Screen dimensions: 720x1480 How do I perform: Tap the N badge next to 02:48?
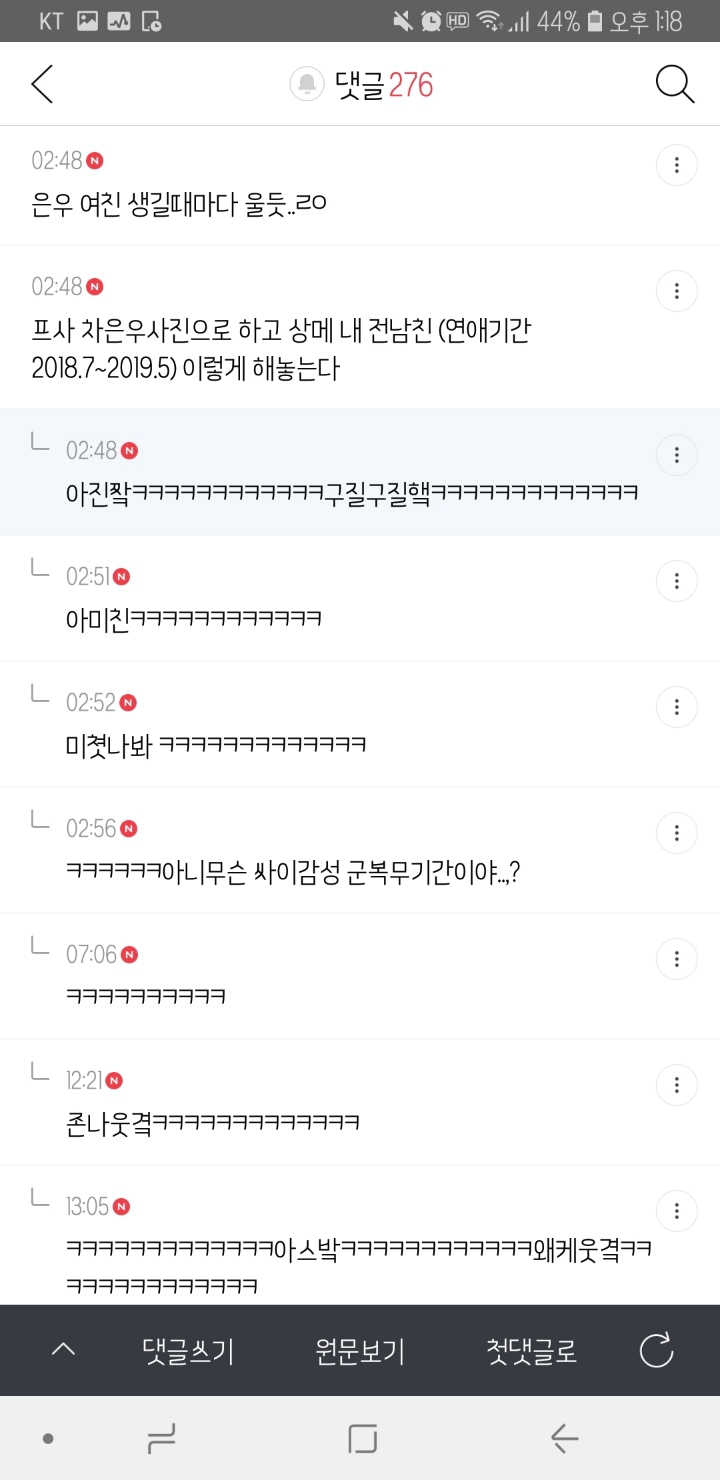pyautogui.click(x=96, y=158)
